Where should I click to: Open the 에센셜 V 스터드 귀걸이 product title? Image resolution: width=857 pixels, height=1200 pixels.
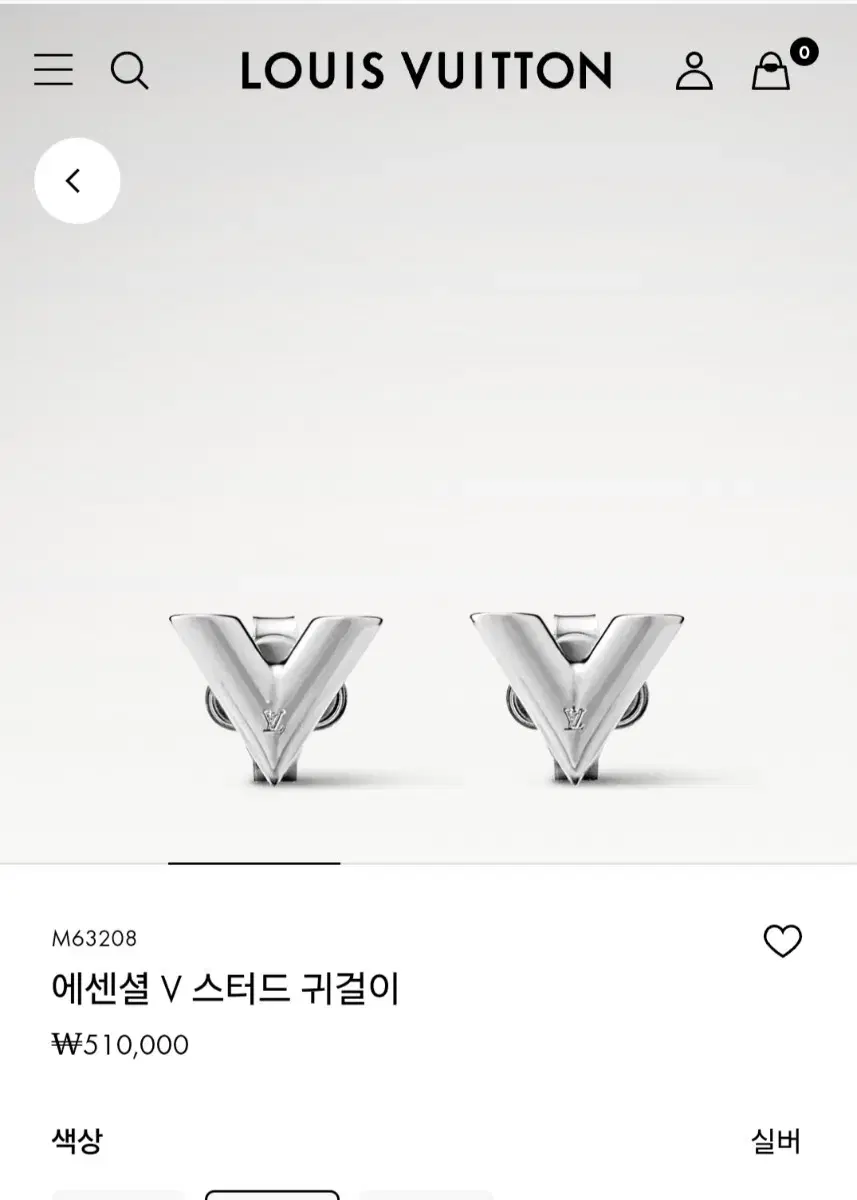pos(225,986)
